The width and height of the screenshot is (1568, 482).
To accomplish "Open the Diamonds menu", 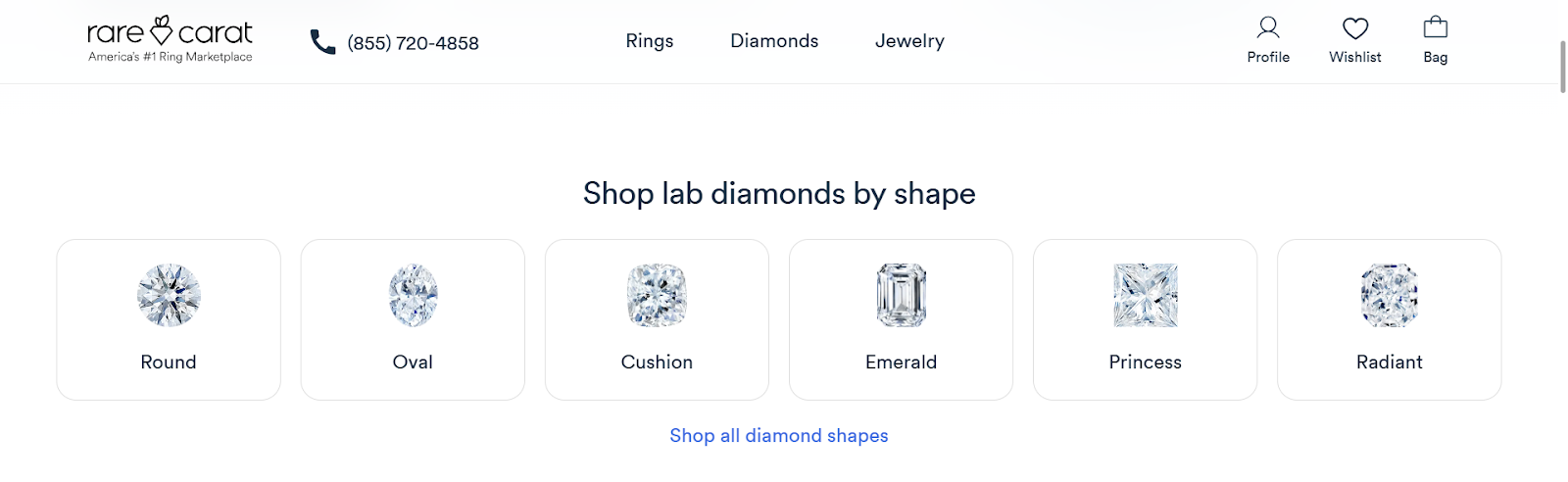I will (x=774, y=41).
